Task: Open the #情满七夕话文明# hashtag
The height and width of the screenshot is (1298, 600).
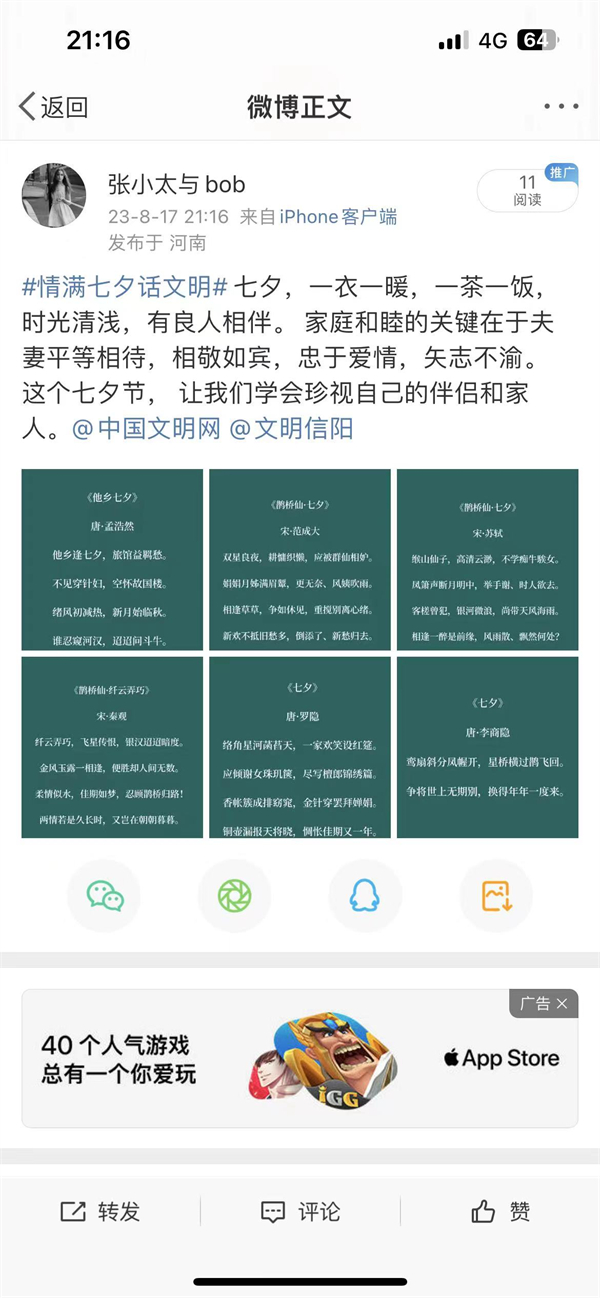Action: (x=125, y=288)
